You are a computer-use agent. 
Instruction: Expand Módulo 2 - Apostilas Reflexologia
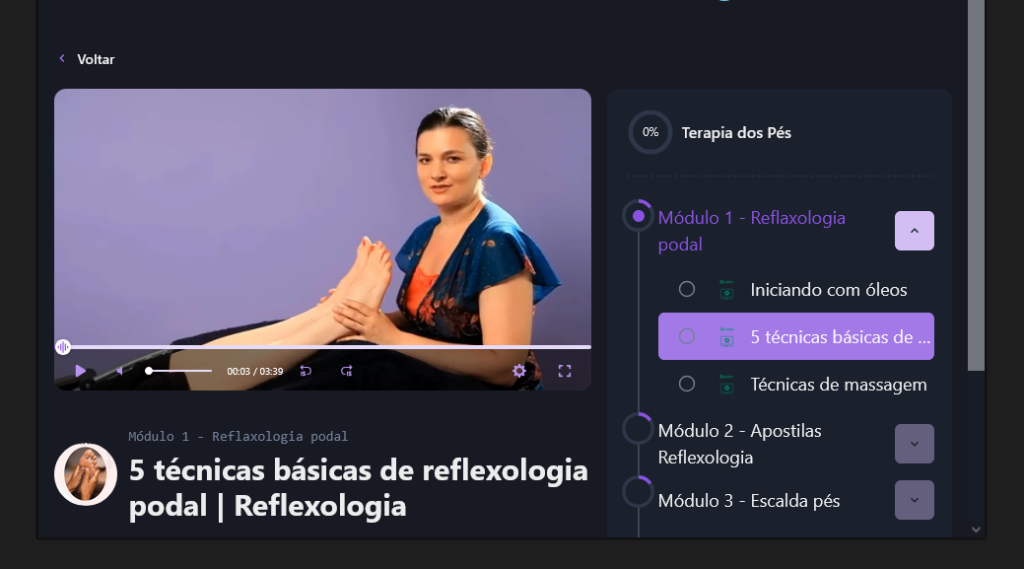tap(914, 444)
